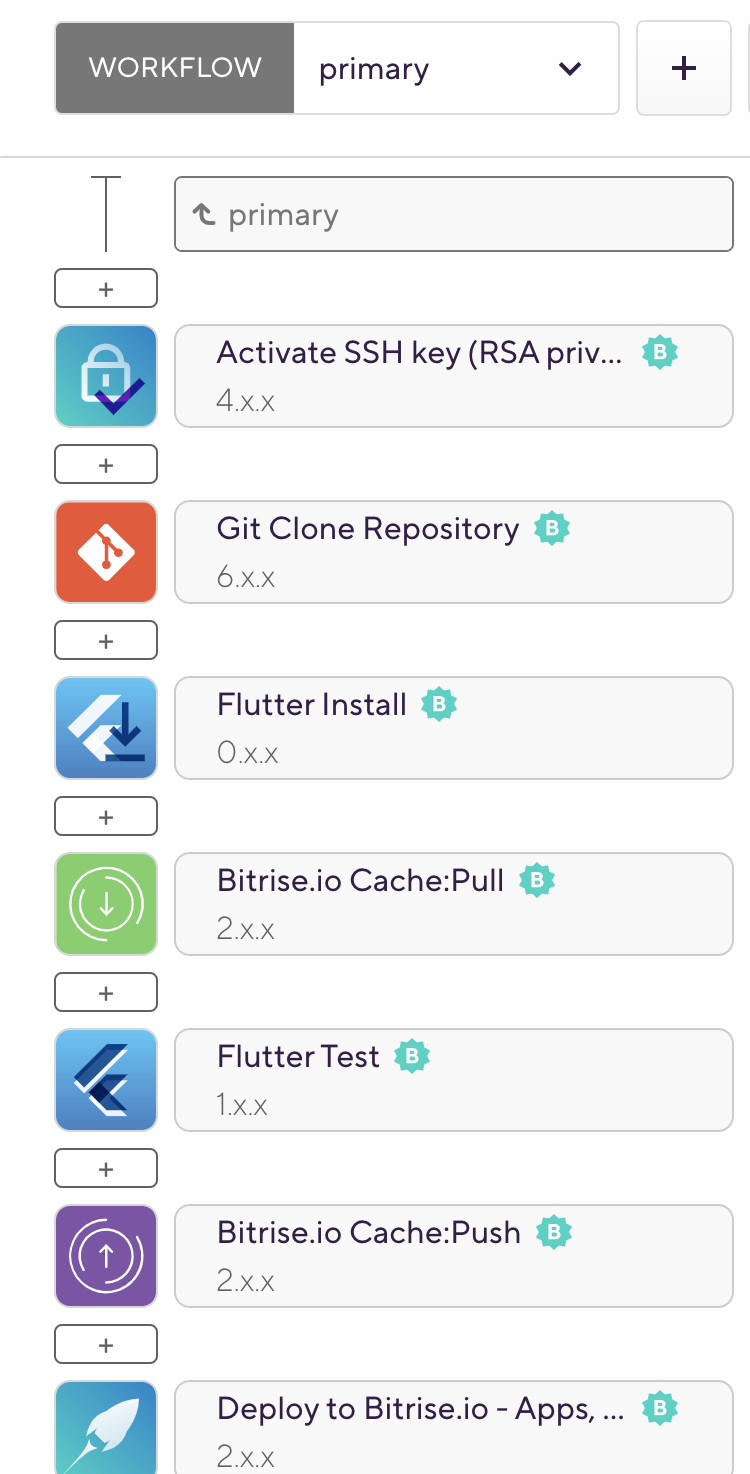Select the Flutter Test step
This screenshot has width=750, height=1474.
click(453, 1080)
